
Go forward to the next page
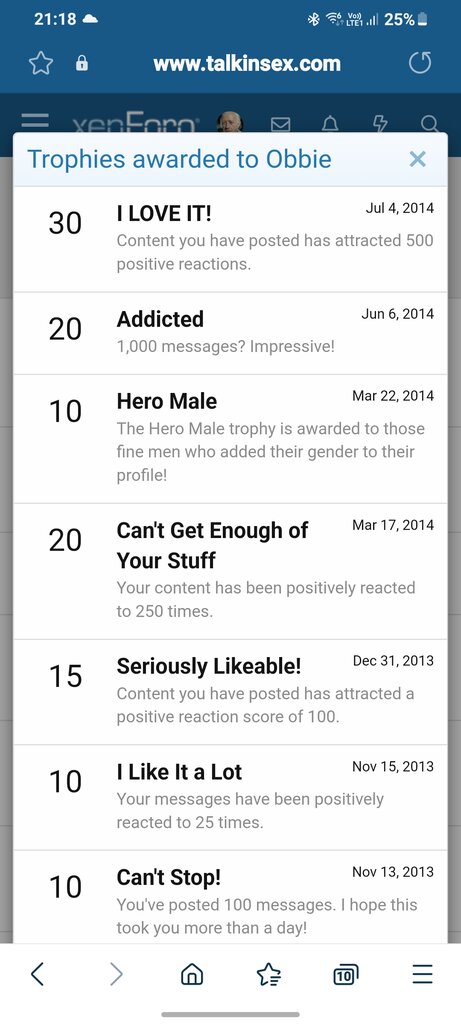tap(116, 974)
